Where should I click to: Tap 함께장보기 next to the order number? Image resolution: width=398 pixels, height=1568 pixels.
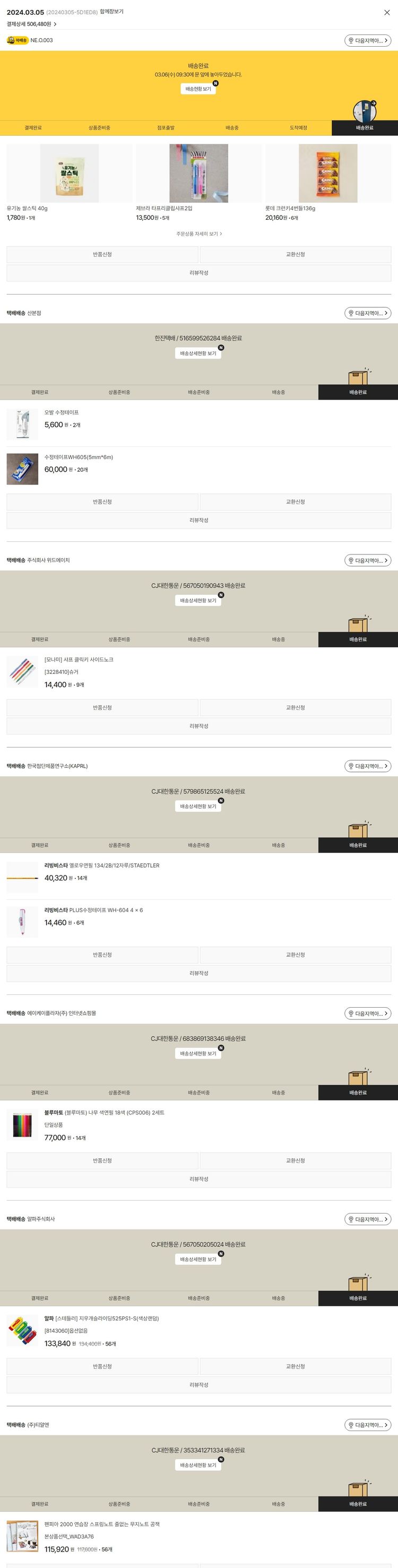click(111, 12)
